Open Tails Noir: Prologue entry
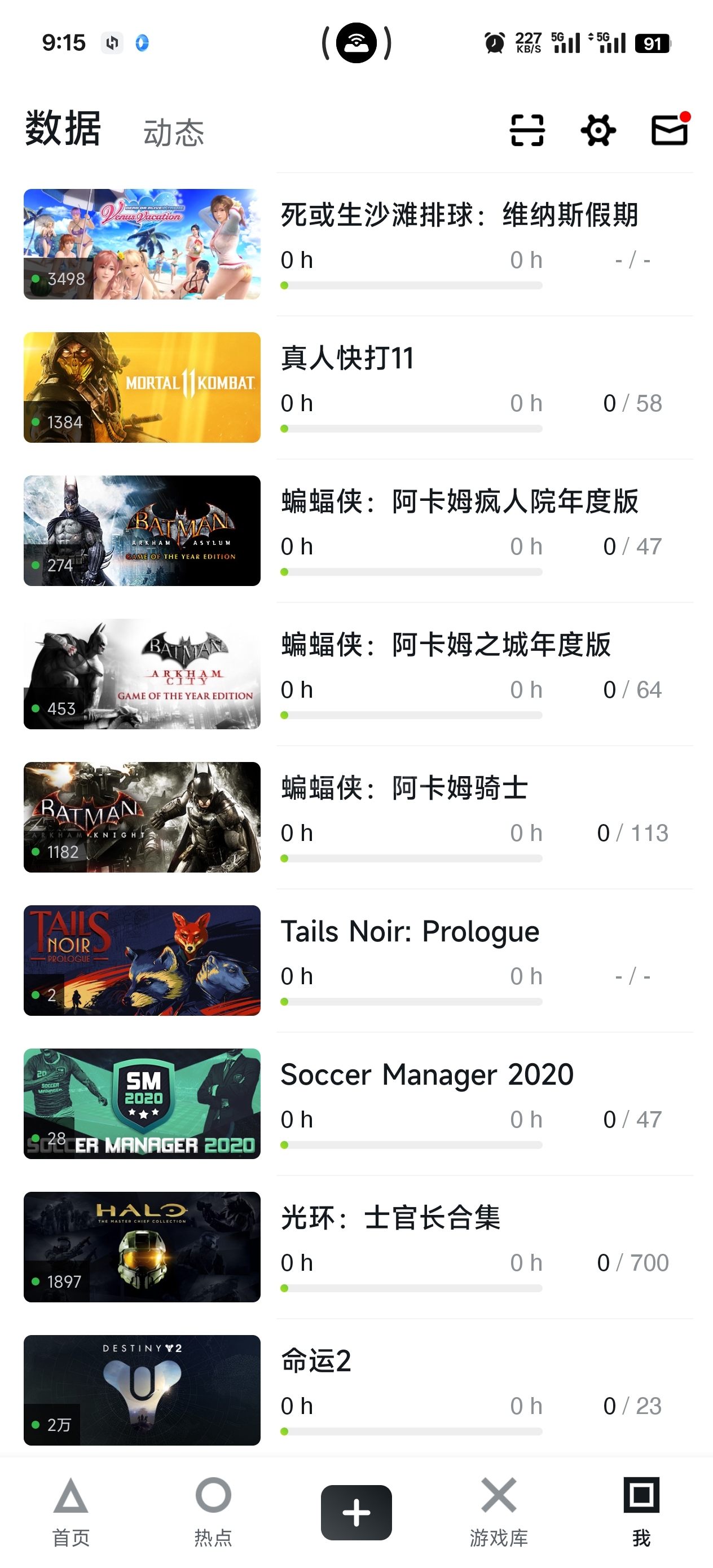713x1568 pixels. (358, 960)
